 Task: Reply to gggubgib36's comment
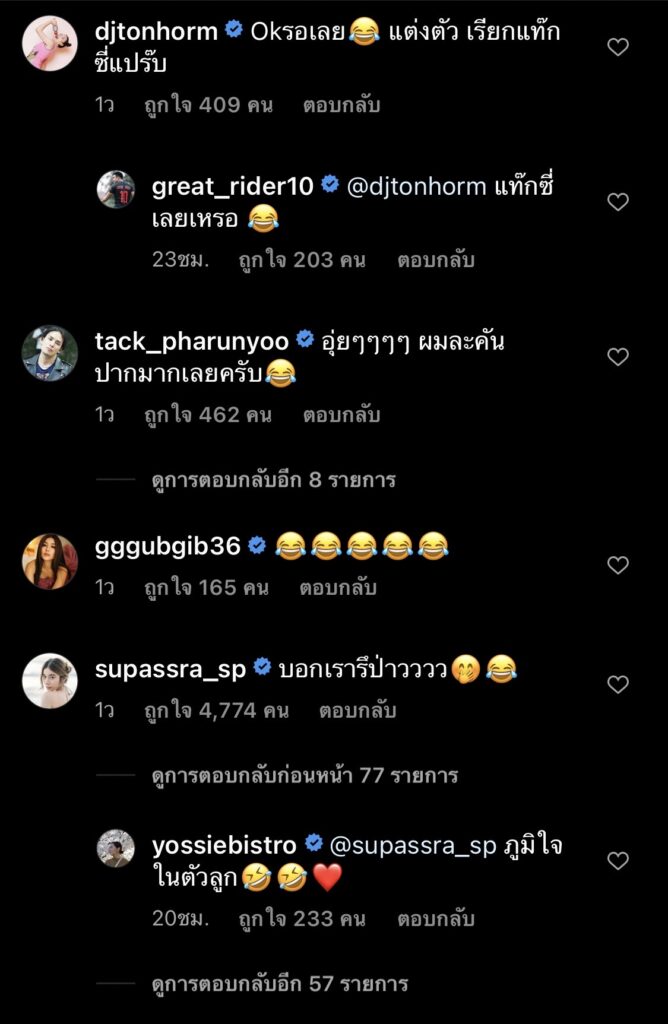[x=338, y=588]
